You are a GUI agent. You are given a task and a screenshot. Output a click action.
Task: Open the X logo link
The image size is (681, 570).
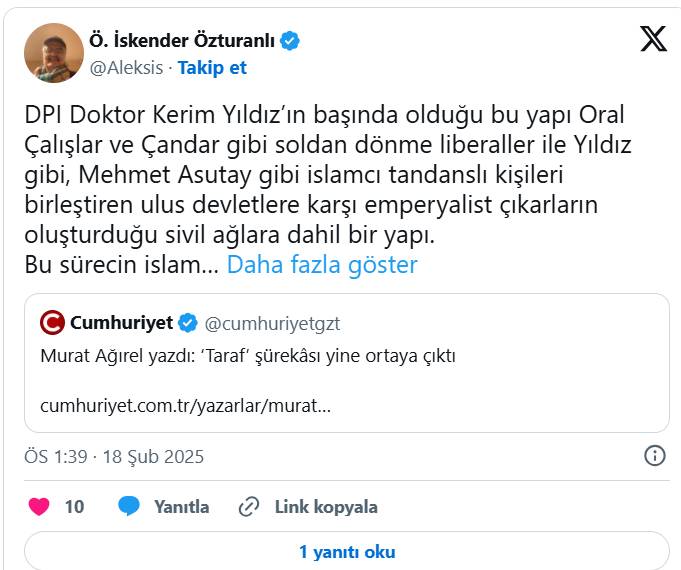(x=653, y=39)
